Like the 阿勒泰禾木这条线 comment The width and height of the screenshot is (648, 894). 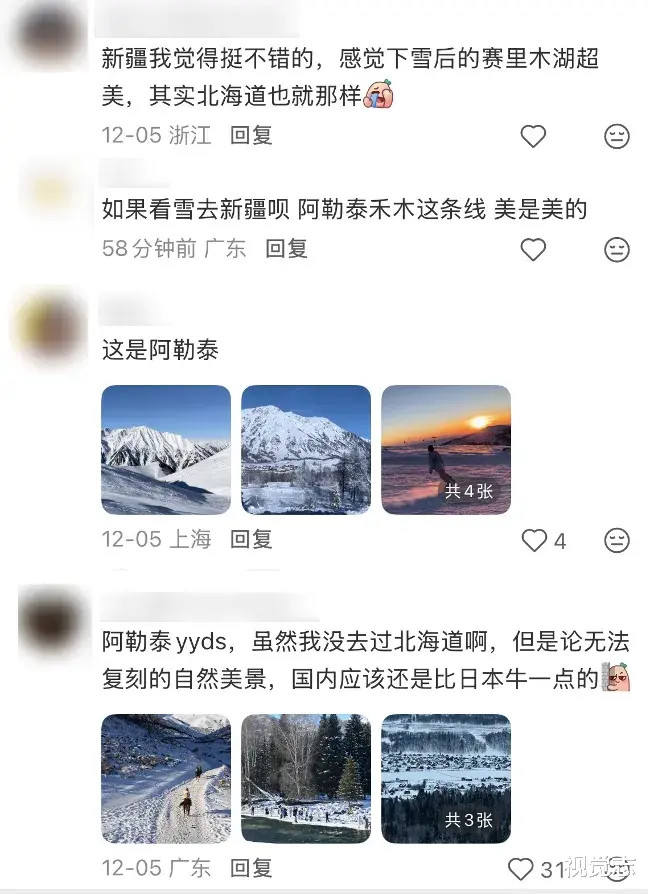pyautogui.click(x=534, y=249)
